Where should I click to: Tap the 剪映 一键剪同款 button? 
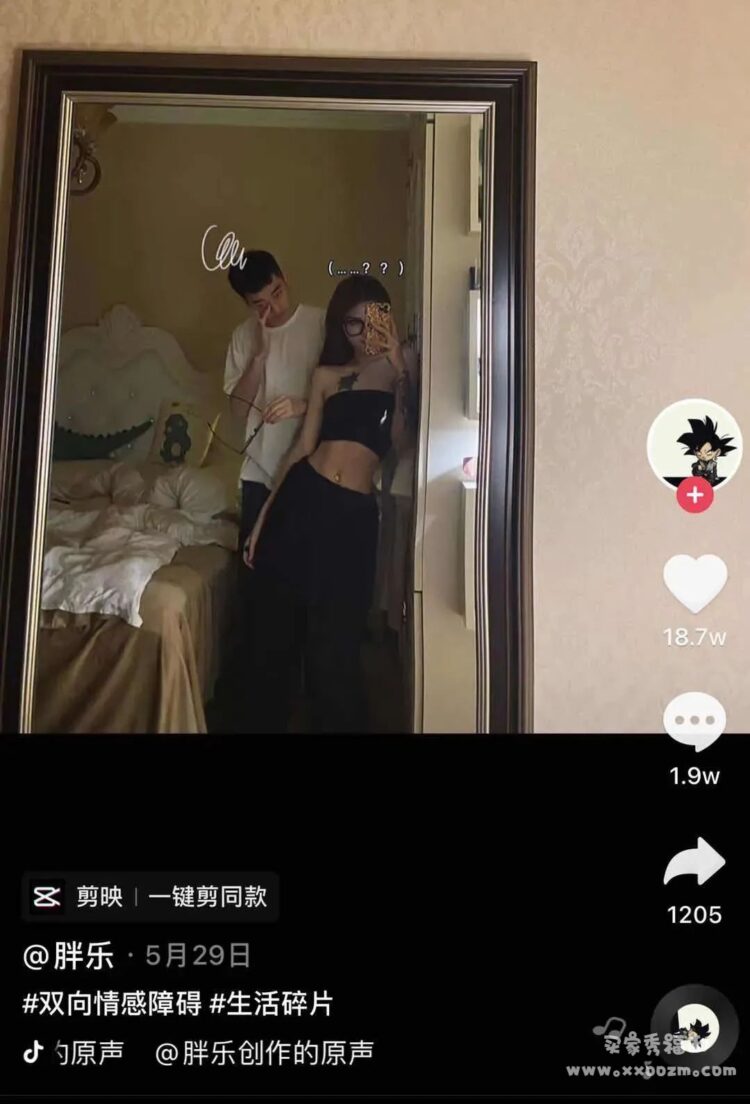150,896
